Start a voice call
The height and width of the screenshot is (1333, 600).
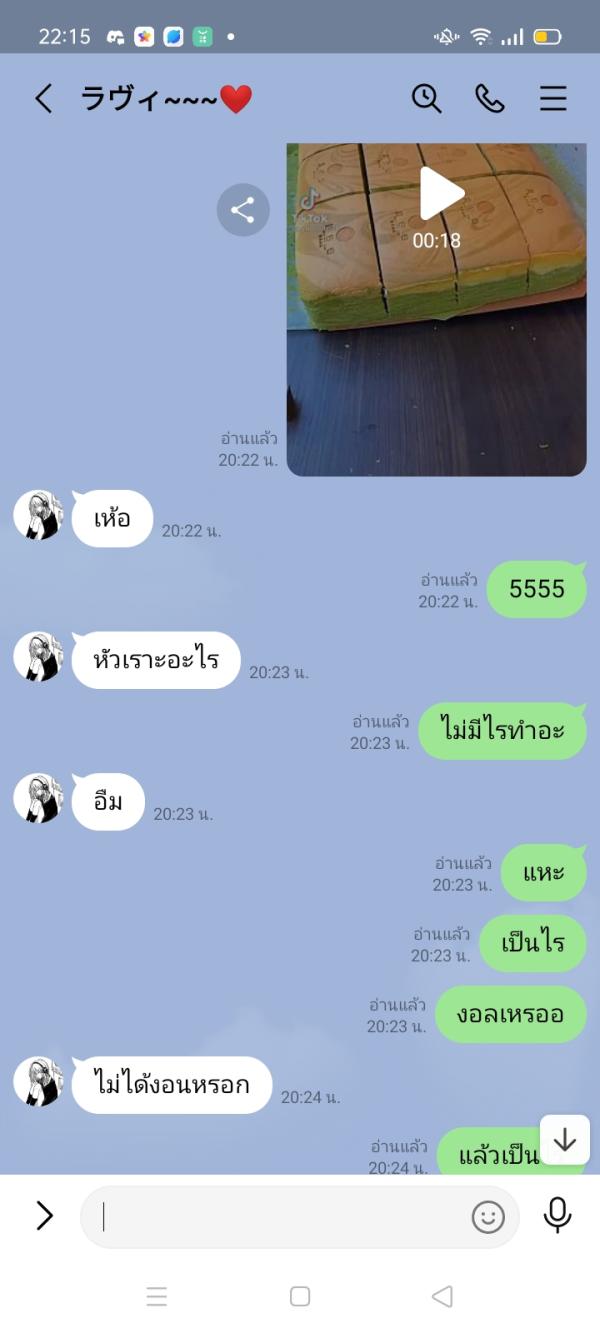[x=489, y=98]
